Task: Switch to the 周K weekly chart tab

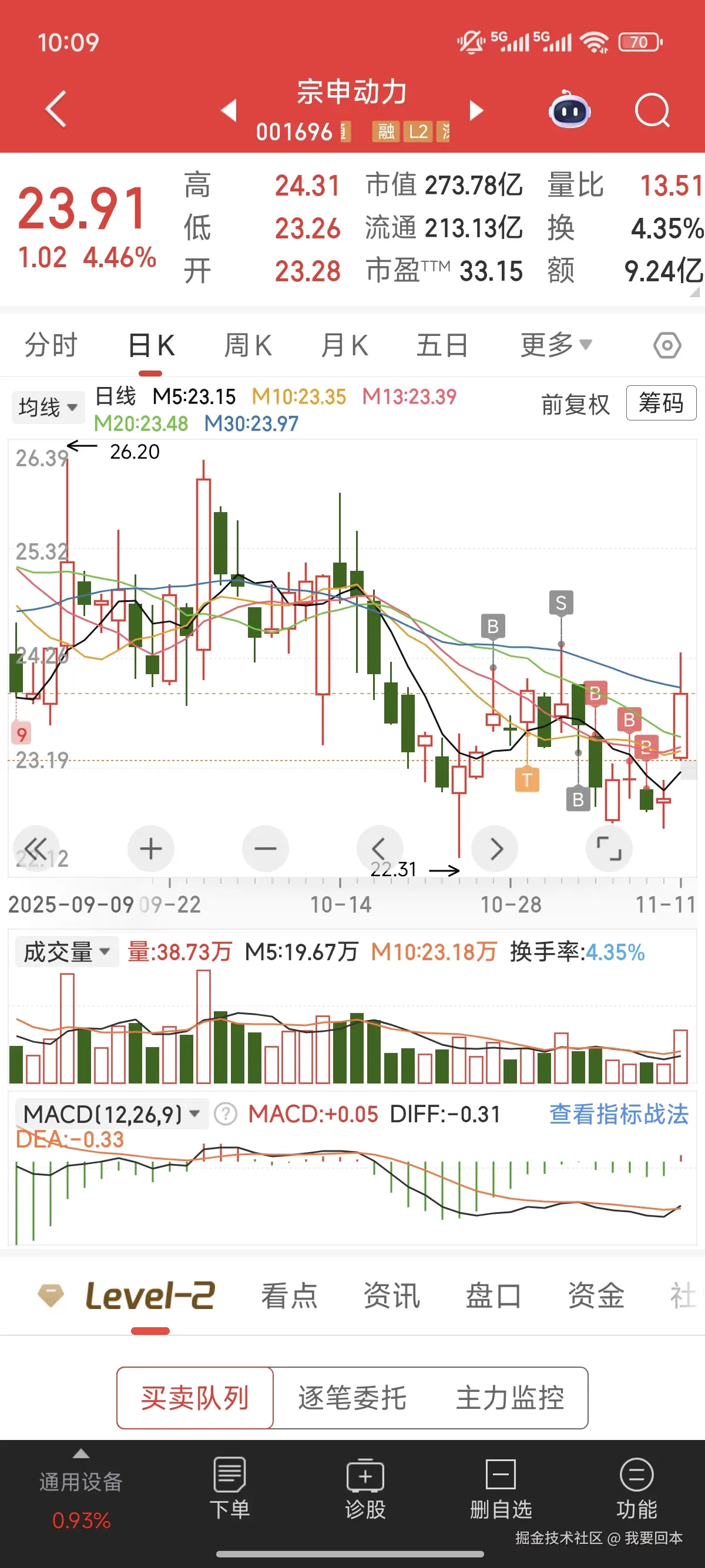Action: point(247,344)
